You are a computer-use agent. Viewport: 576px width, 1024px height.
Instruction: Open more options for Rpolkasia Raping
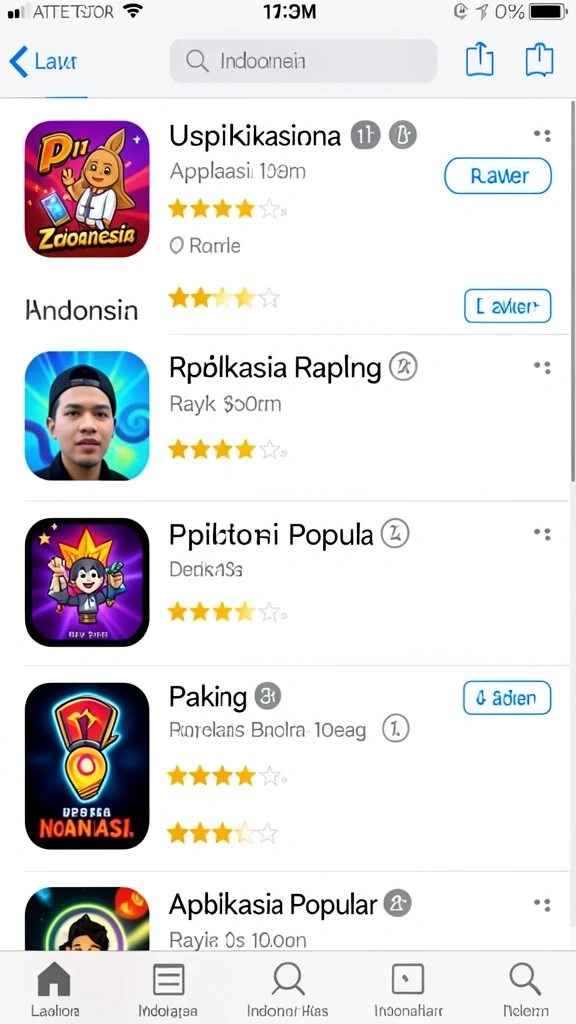pyautogui.click(x=542, y=366)
